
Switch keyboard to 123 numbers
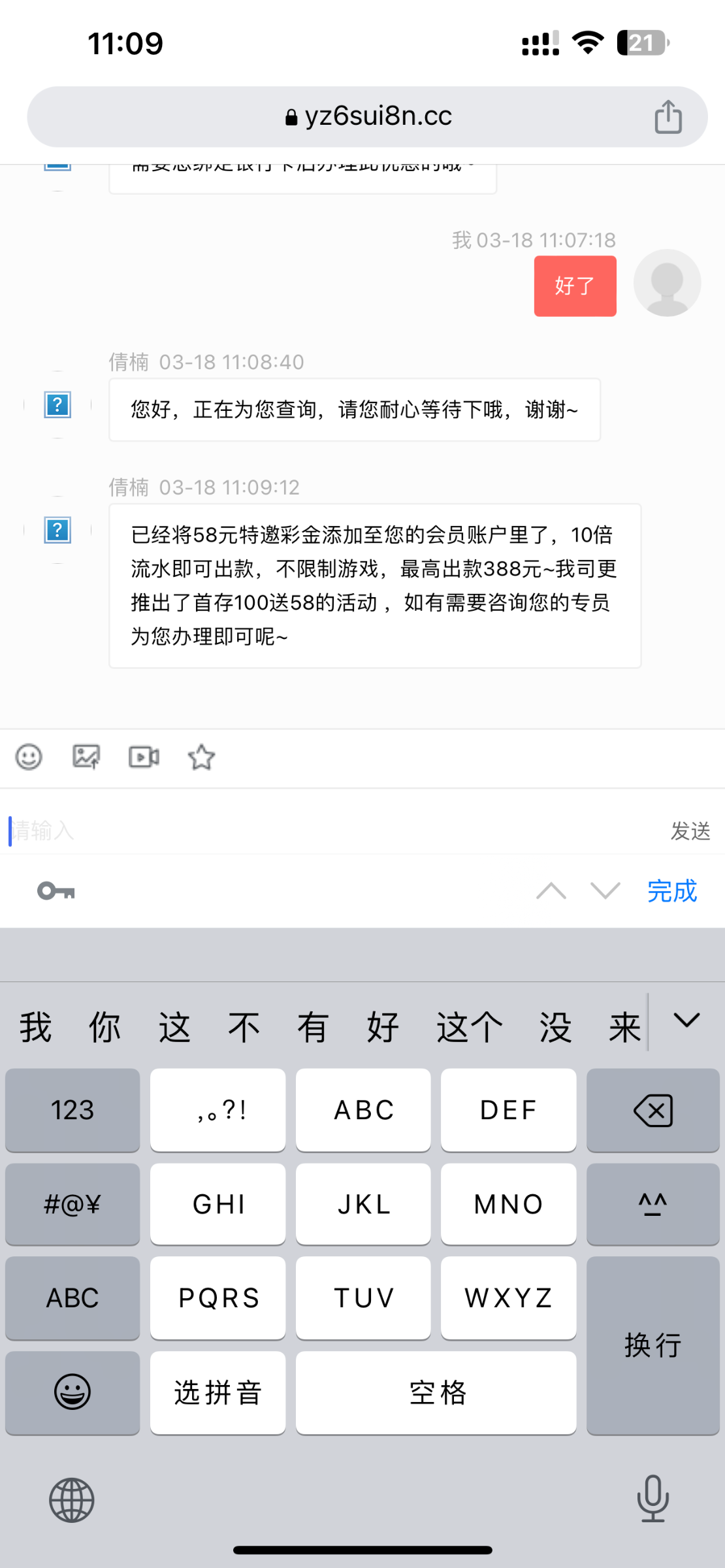pos(72,1110)
